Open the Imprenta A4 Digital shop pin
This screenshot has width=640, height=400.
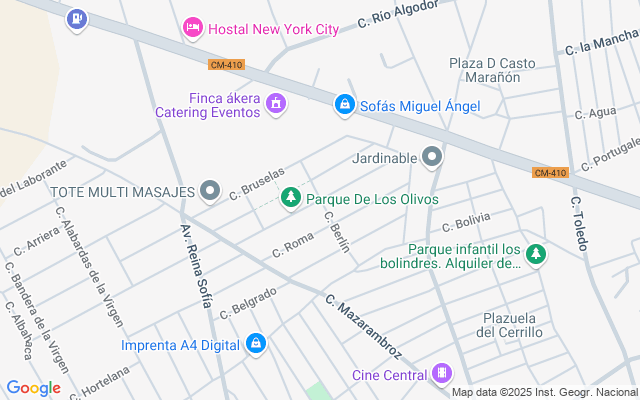tap(256, 344)
